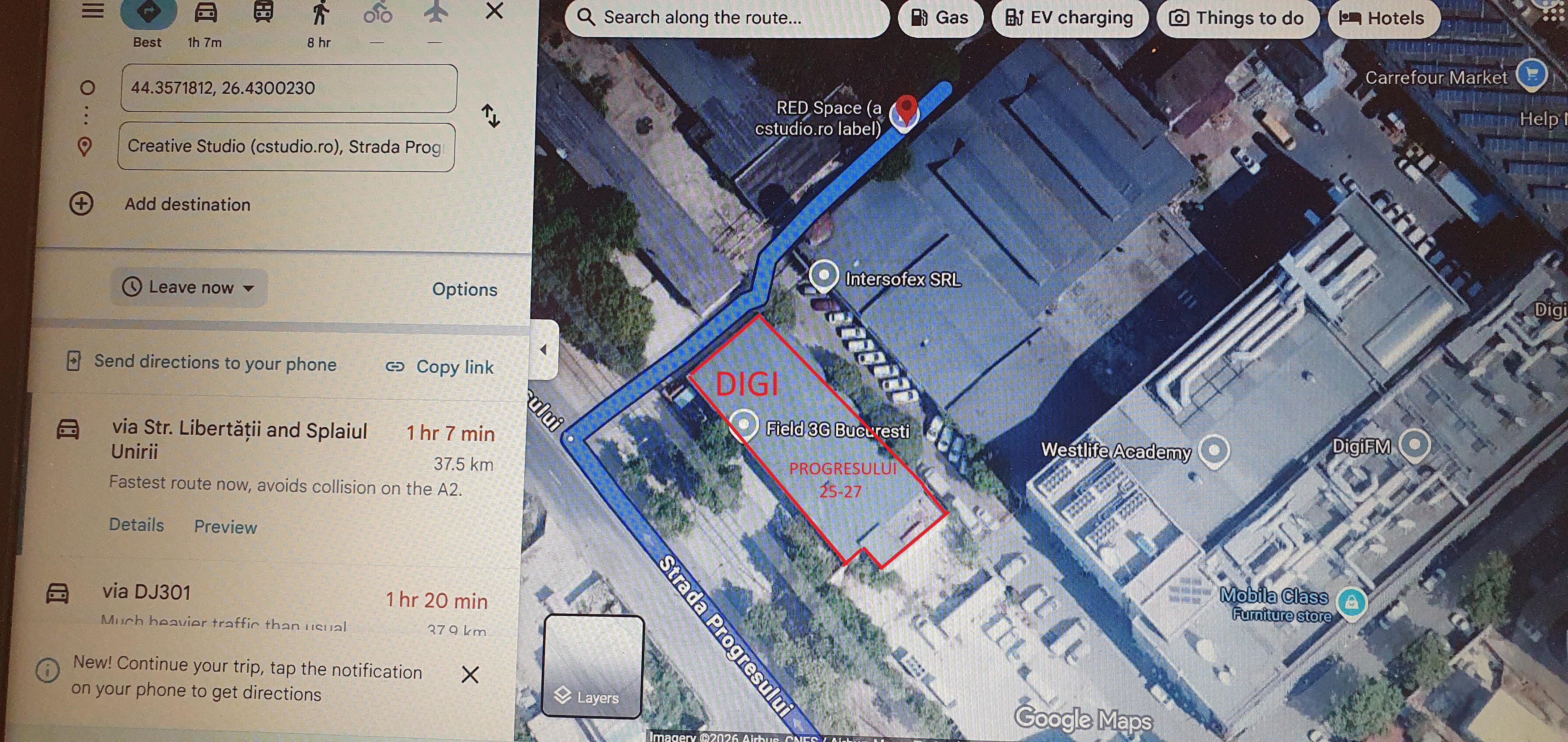Edit the Creative Studio destination field
Image resolution: width=1568 pixels, height=742 pixels.
click(285, 147)
